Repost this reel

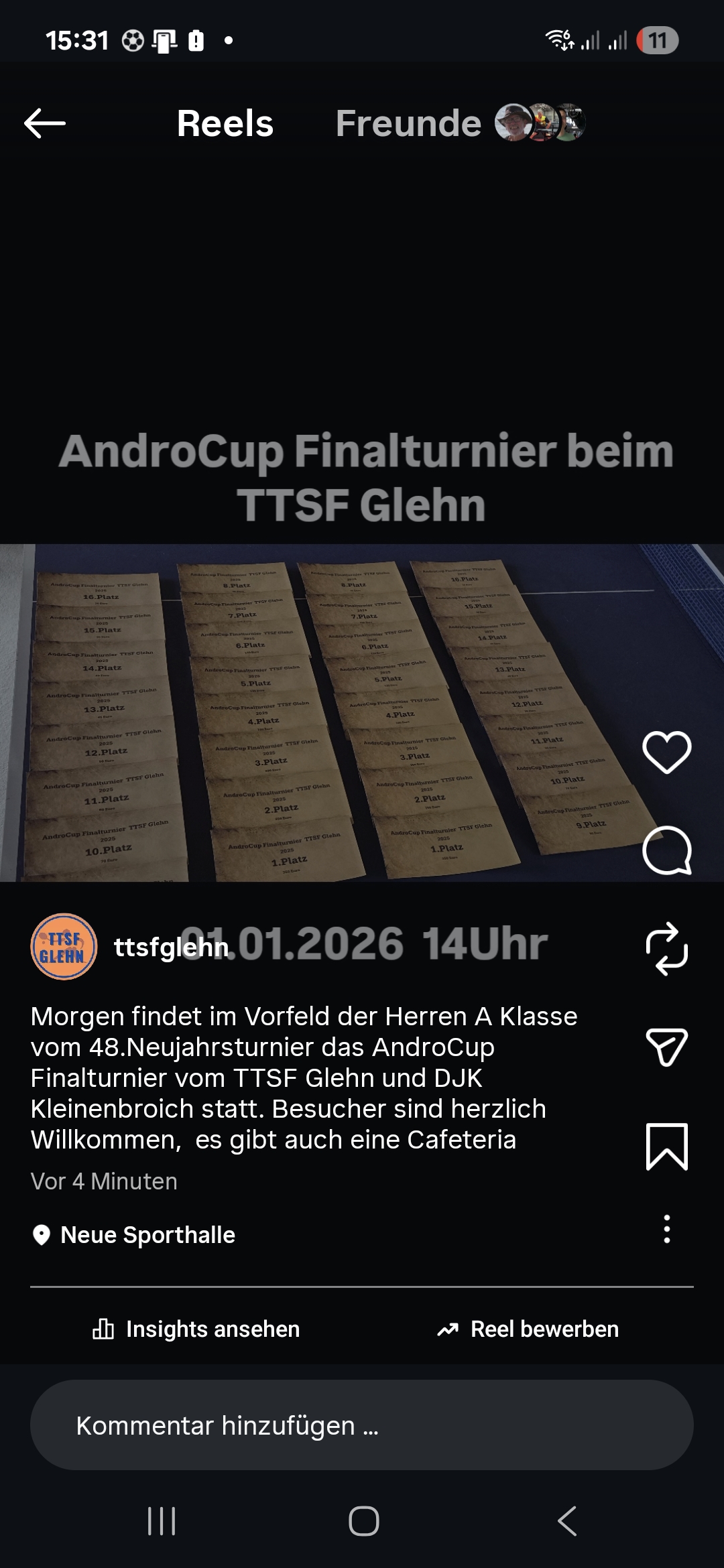point(666,949)
